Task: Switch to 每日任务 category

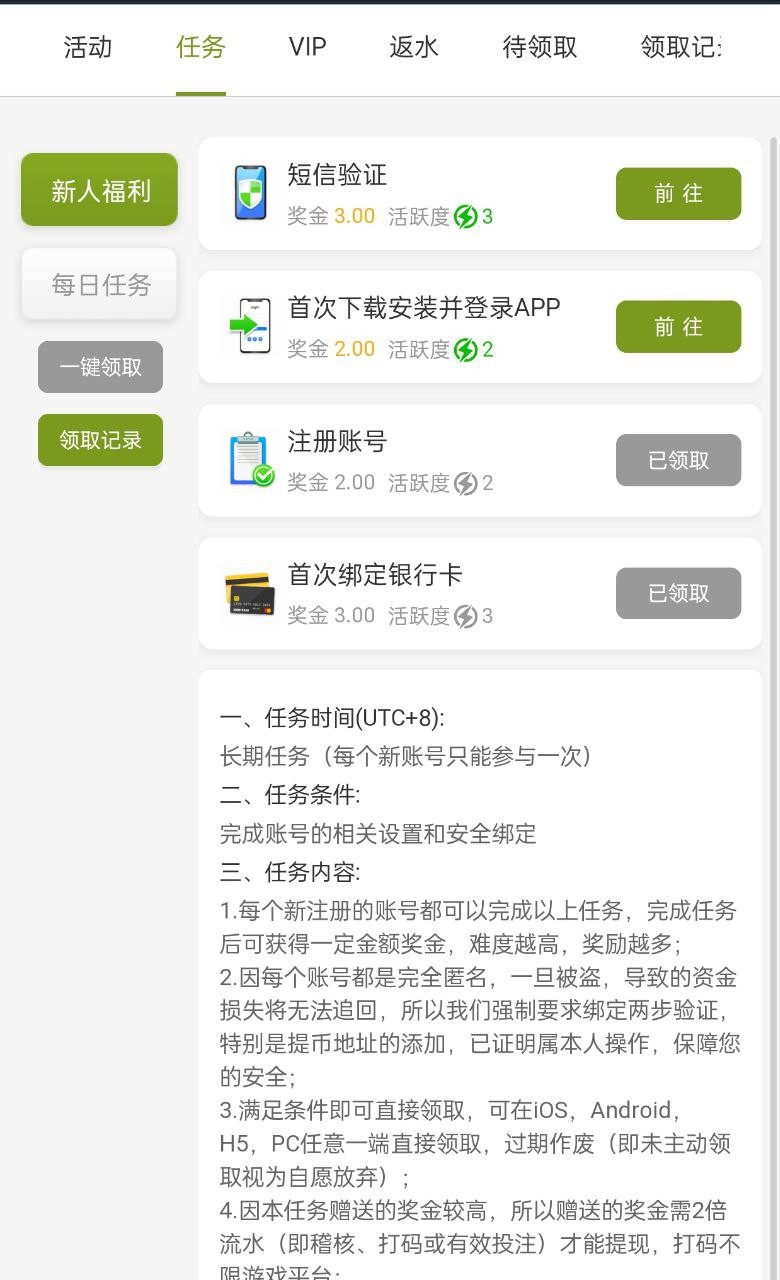Action: pyautogui.click(x=100, y=285)
